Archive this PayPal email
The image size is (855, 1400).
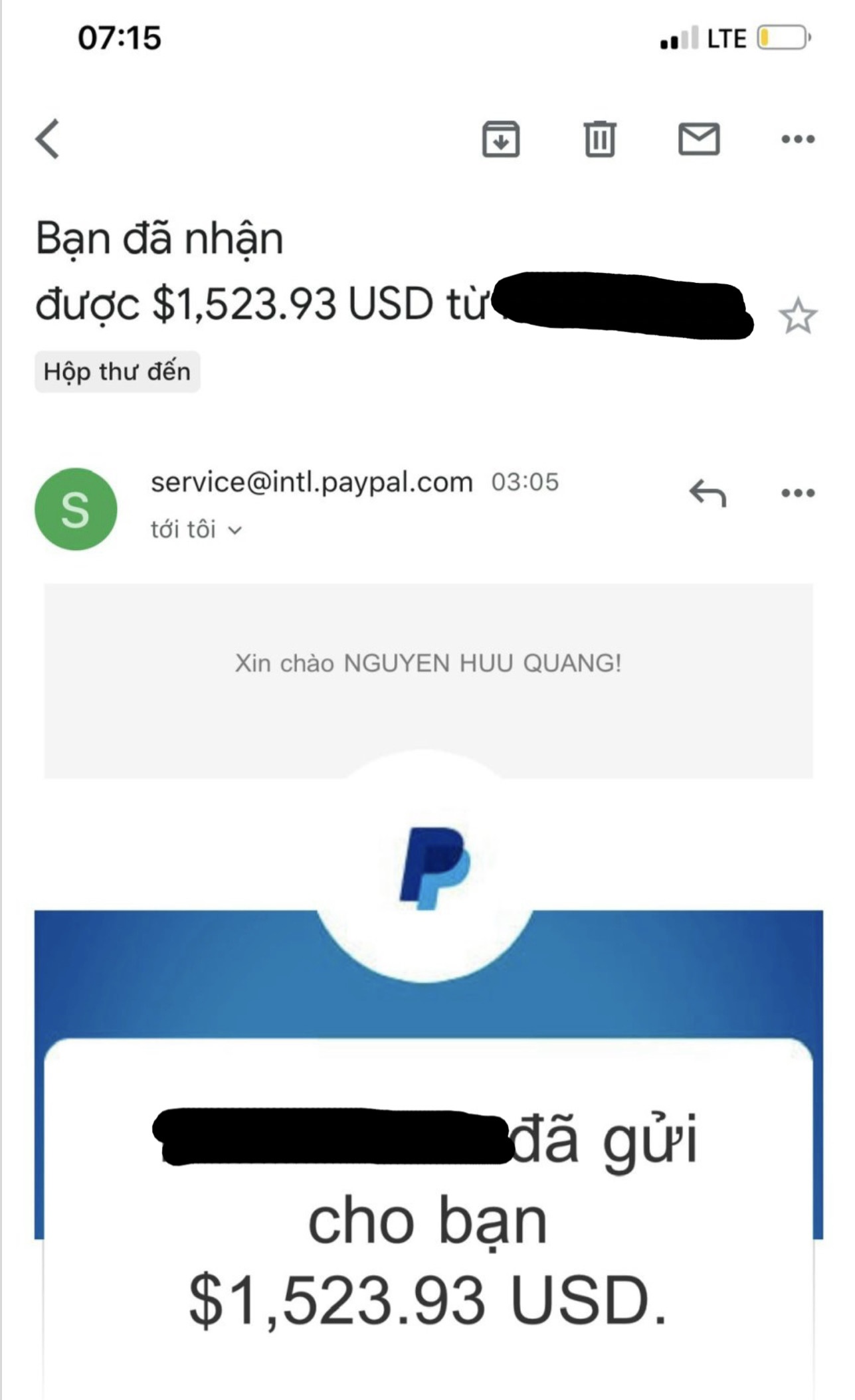pyautogui.click(x=500, y=139)
